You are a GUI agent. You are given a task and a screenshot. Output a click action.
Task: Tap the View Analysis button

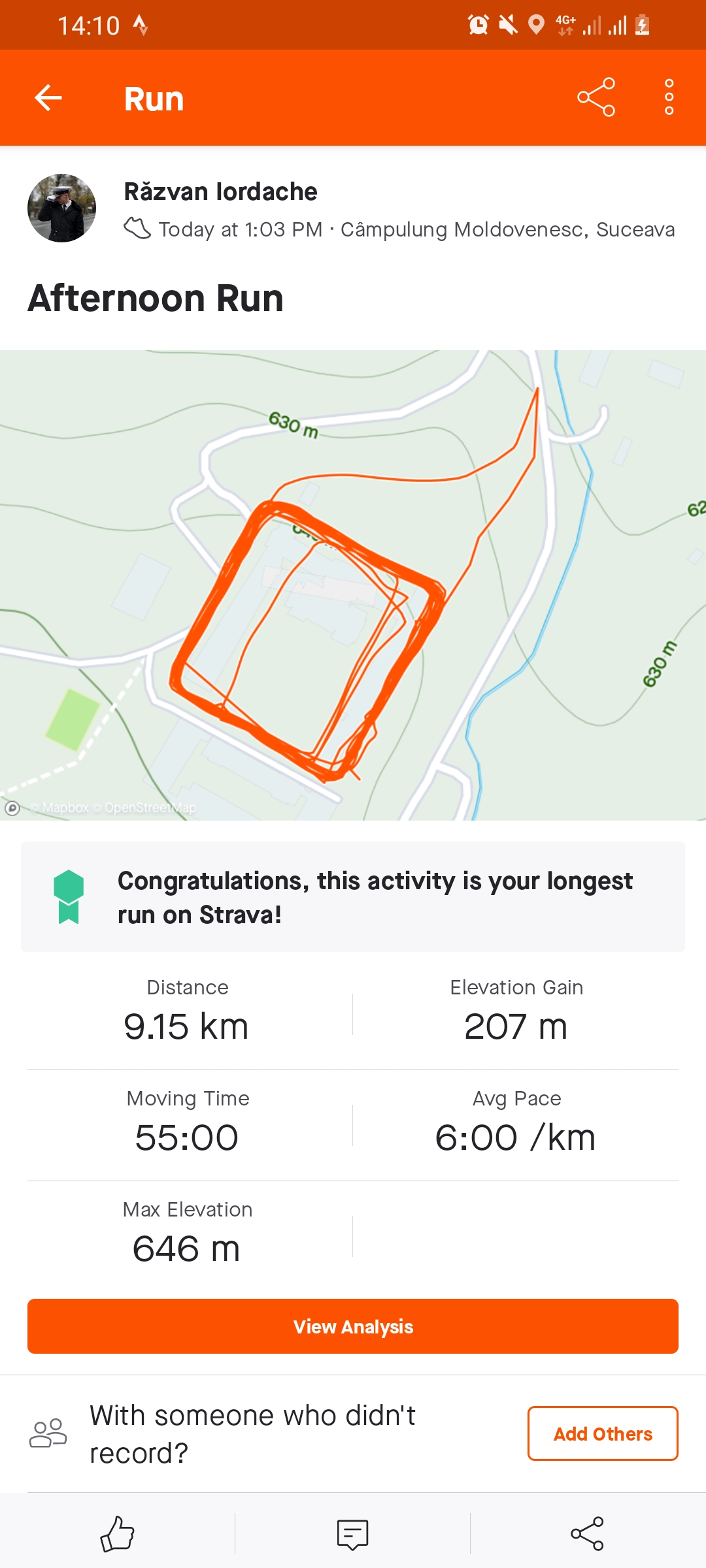pos(353,1326)
